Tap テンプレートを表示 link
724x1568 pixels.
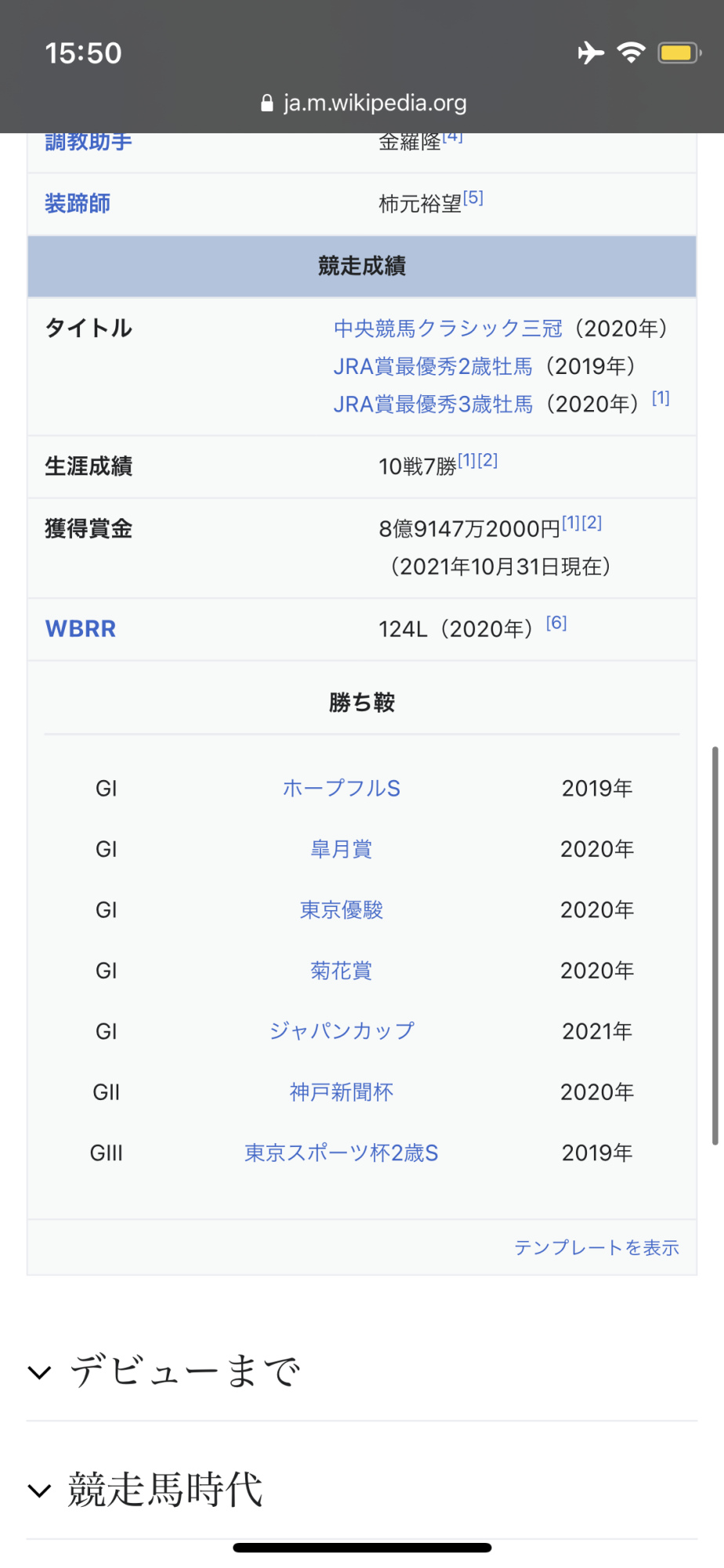pos(597,1247)
